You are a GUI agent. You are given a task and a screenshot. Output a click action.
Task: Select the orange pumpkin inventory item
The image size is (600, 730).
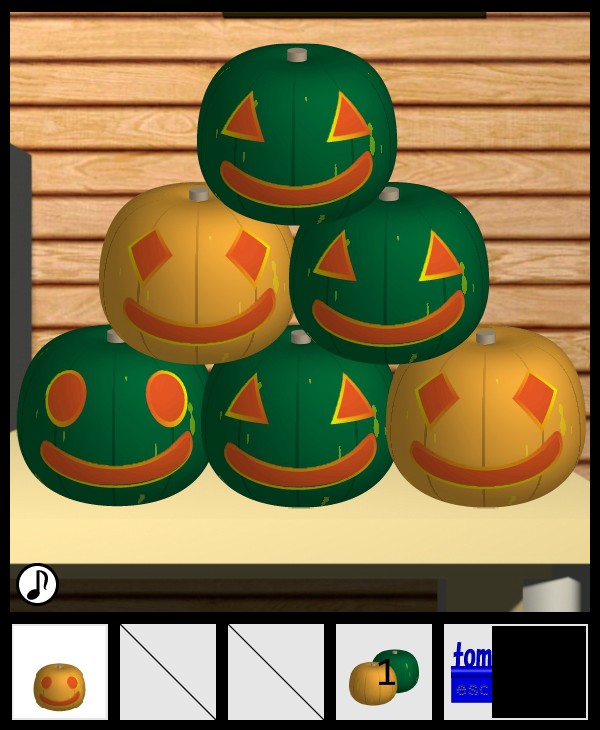click(60, 672)
